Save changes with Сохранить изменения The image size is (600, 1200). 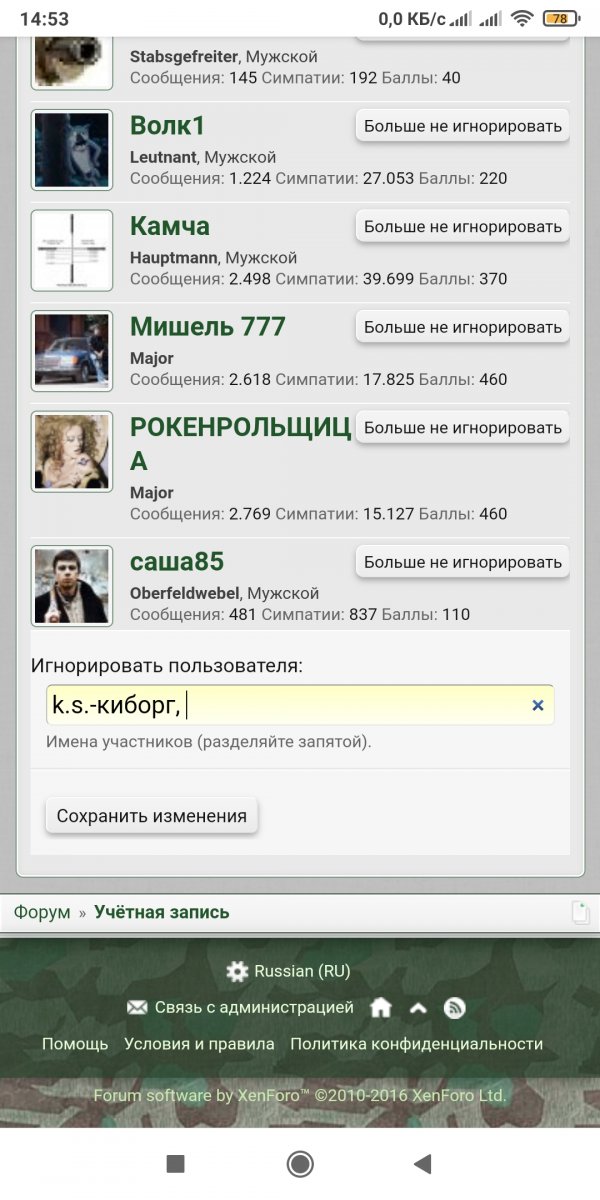click(x=152, y=816)
